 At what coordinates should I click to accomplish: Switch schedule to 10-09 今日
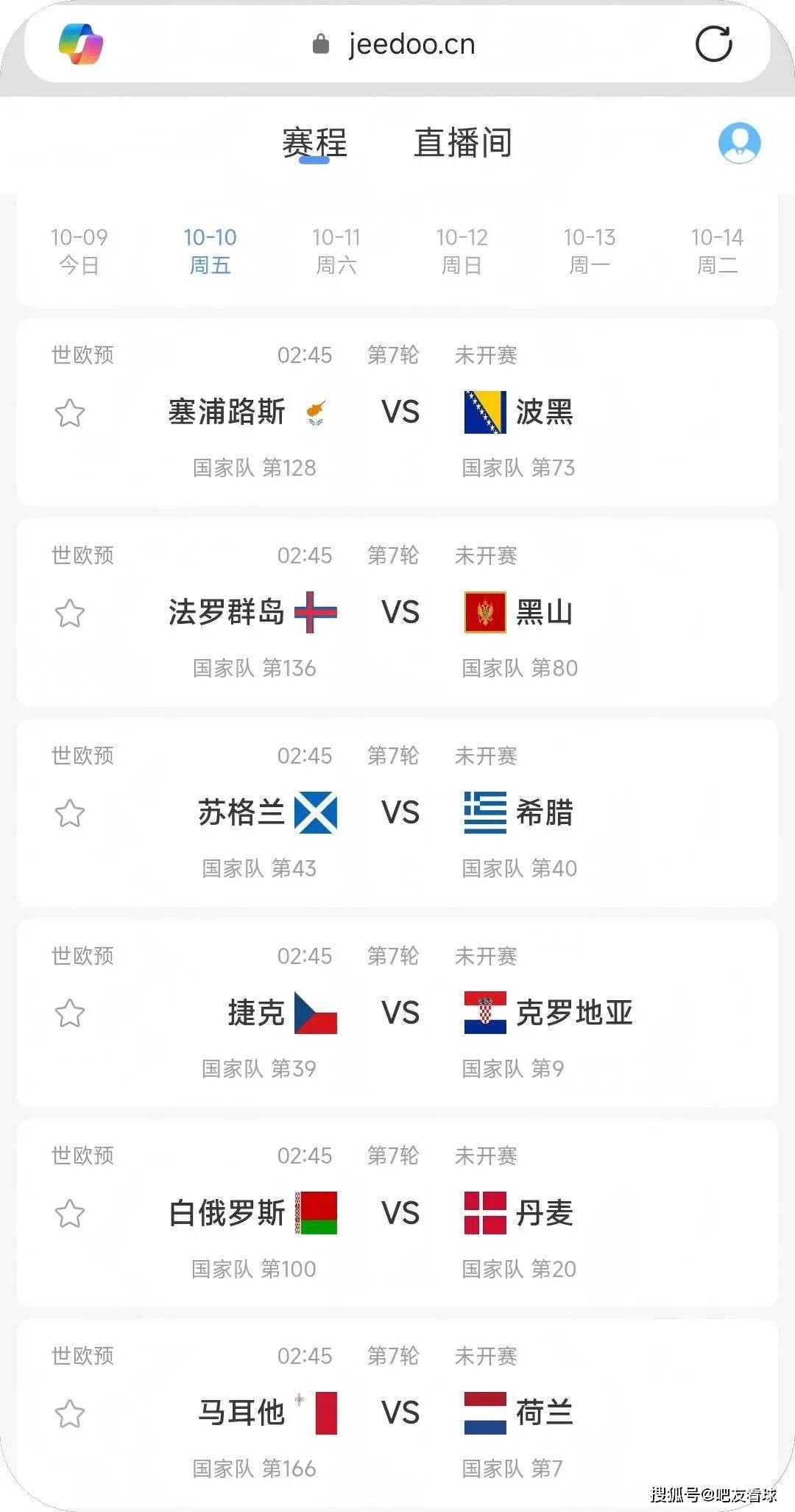[x=79, y=250]
